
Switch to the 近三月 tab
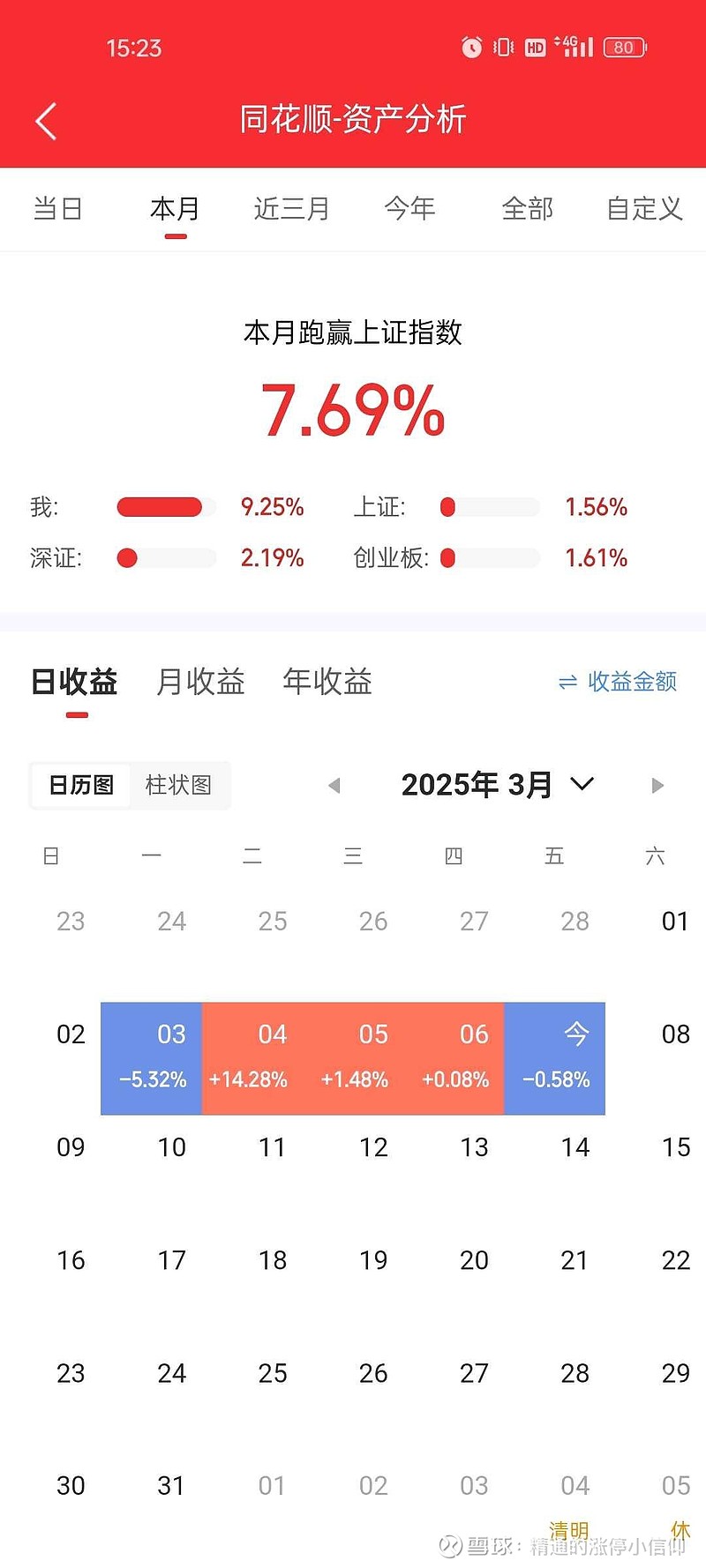pos(292,208)
